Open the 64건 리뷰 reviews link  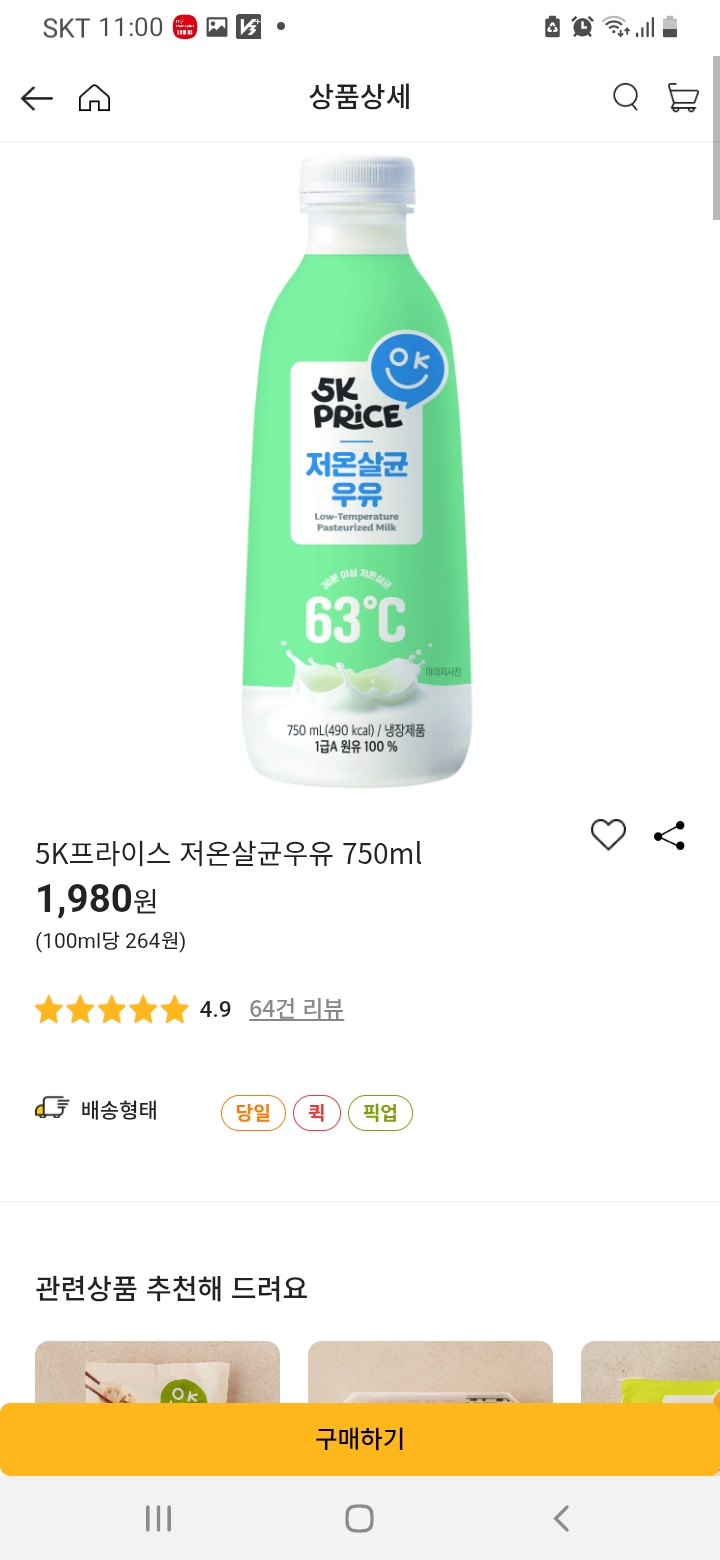coord(295,1010)
